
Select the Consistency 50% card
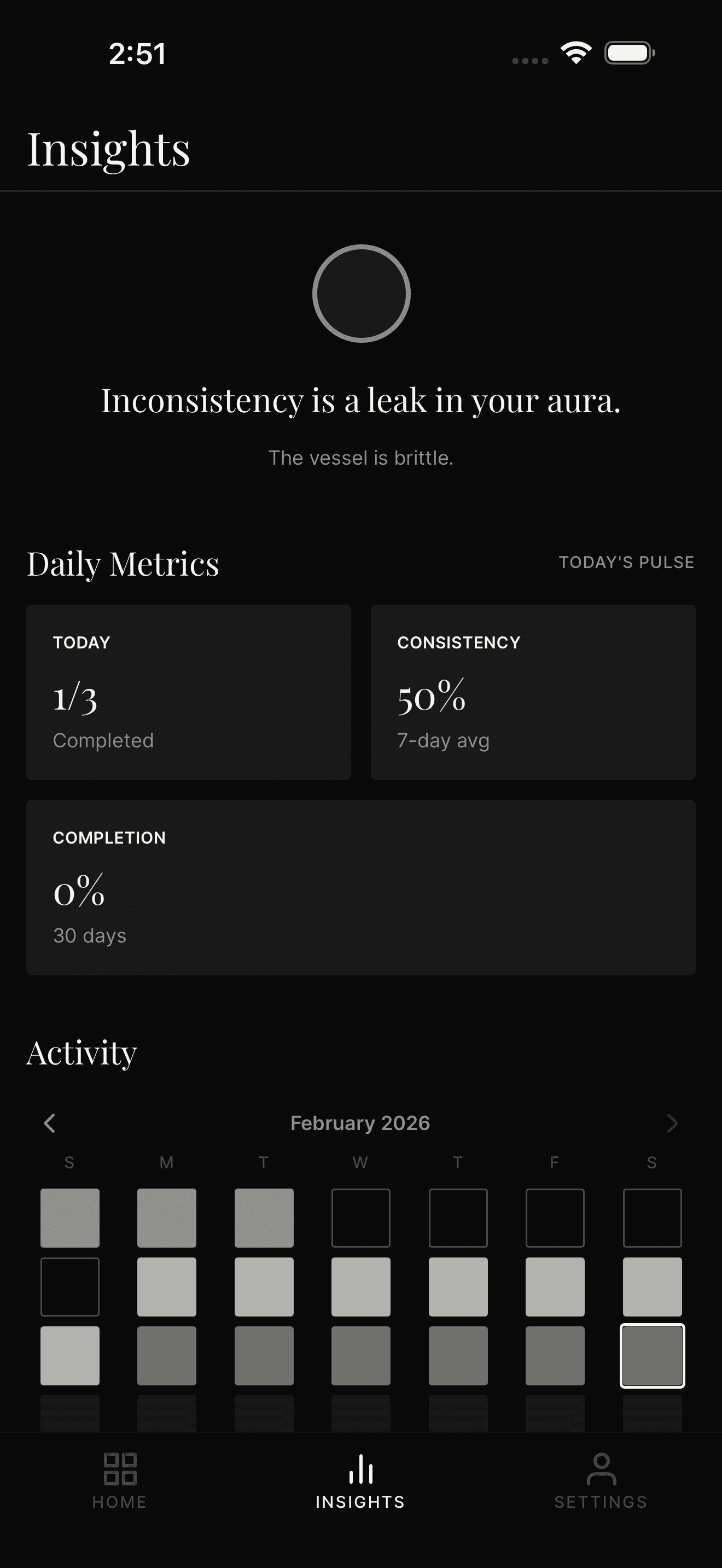(533, 691)
